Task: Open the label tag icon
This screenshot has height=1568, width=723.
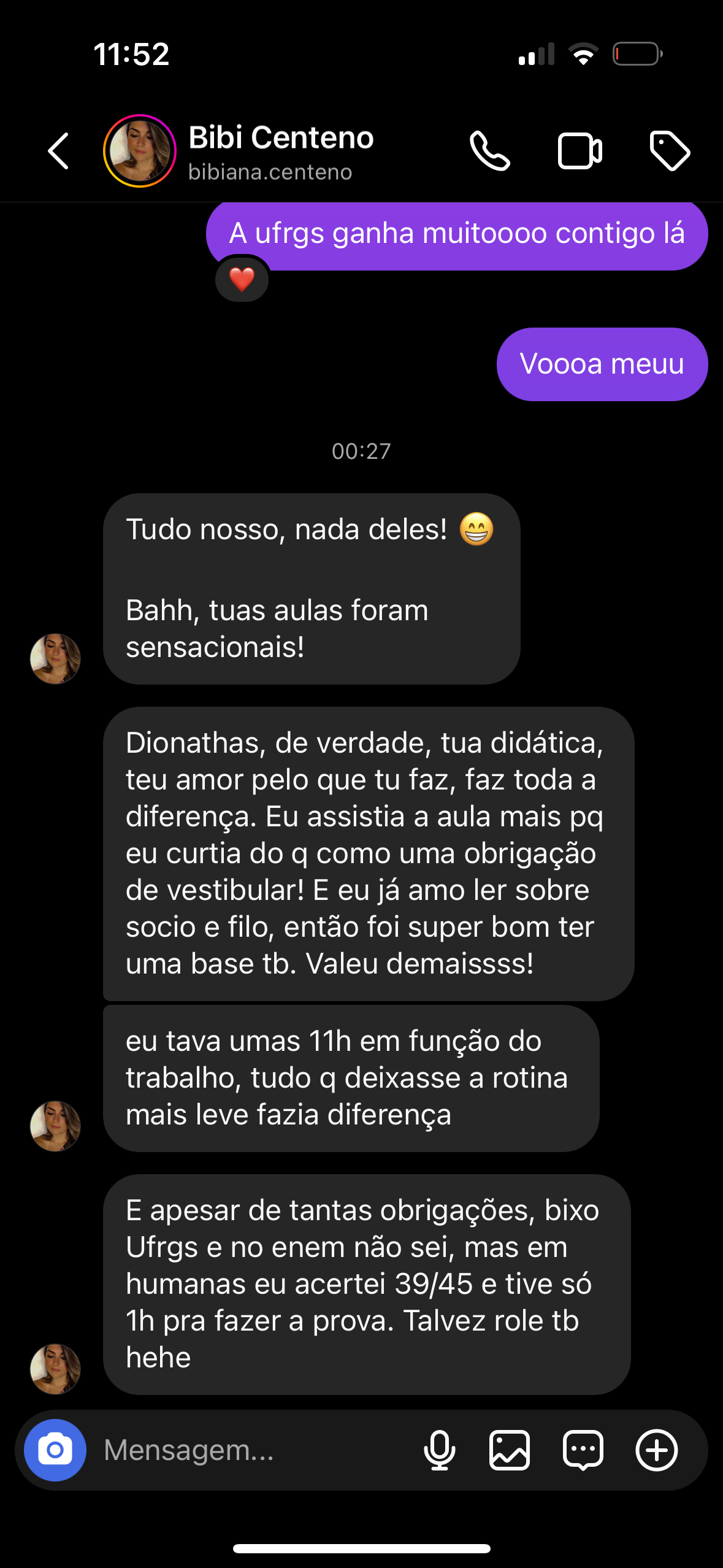Action: pos(670,151)
